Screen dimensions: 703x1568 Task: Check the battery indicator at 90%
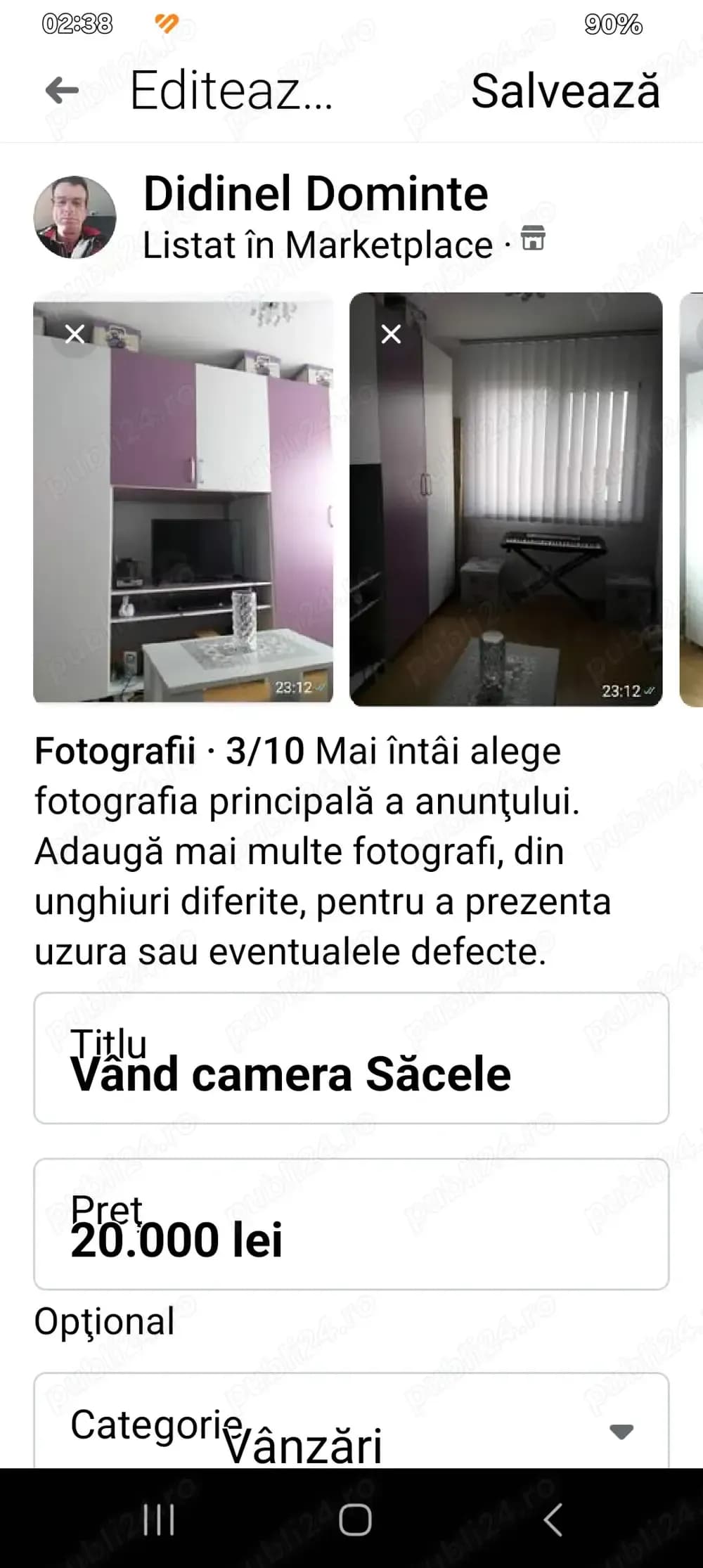(x=611, y=27)
